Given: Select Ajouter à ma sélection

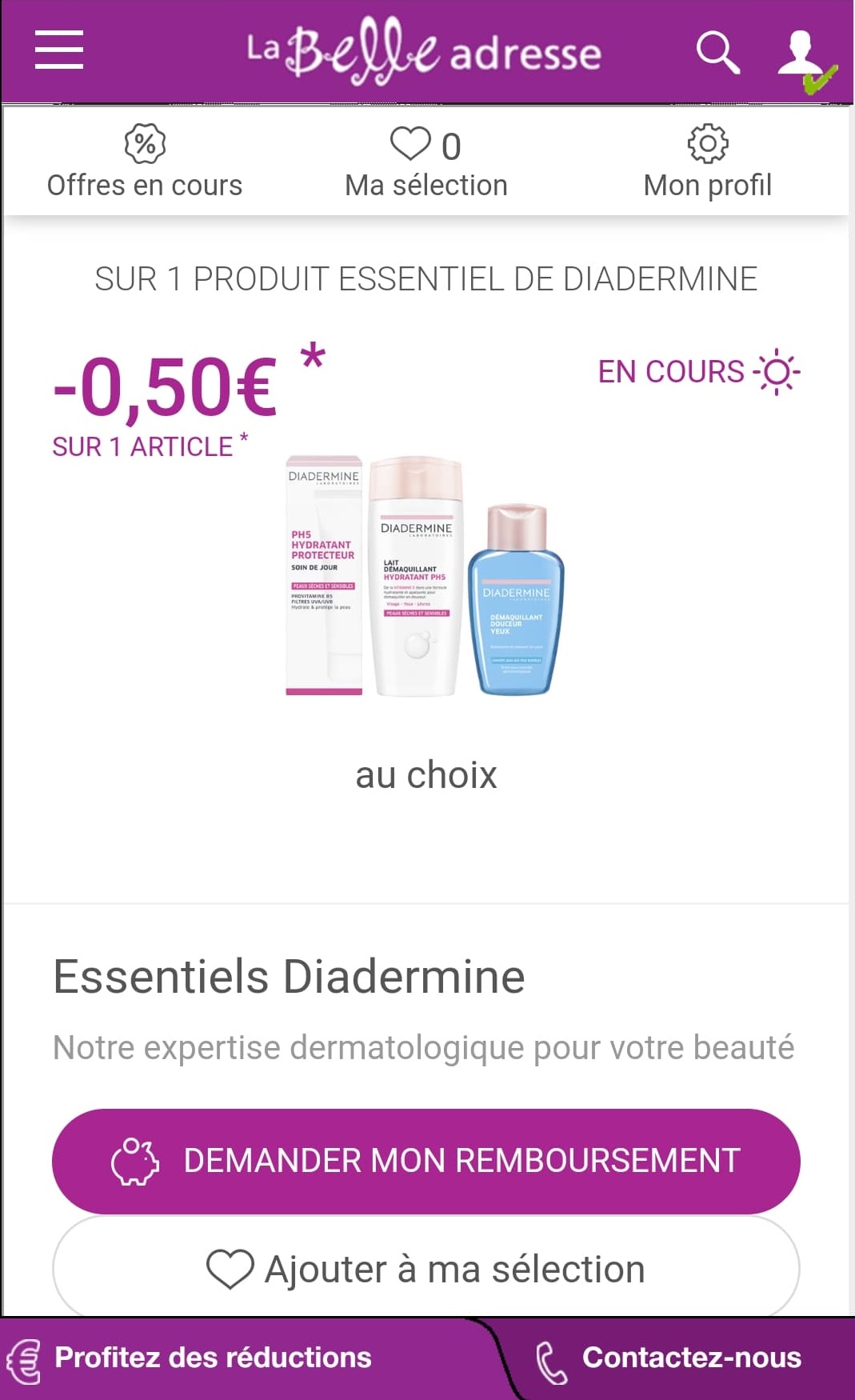Looking at the screenshot, I should [426, 1268].
